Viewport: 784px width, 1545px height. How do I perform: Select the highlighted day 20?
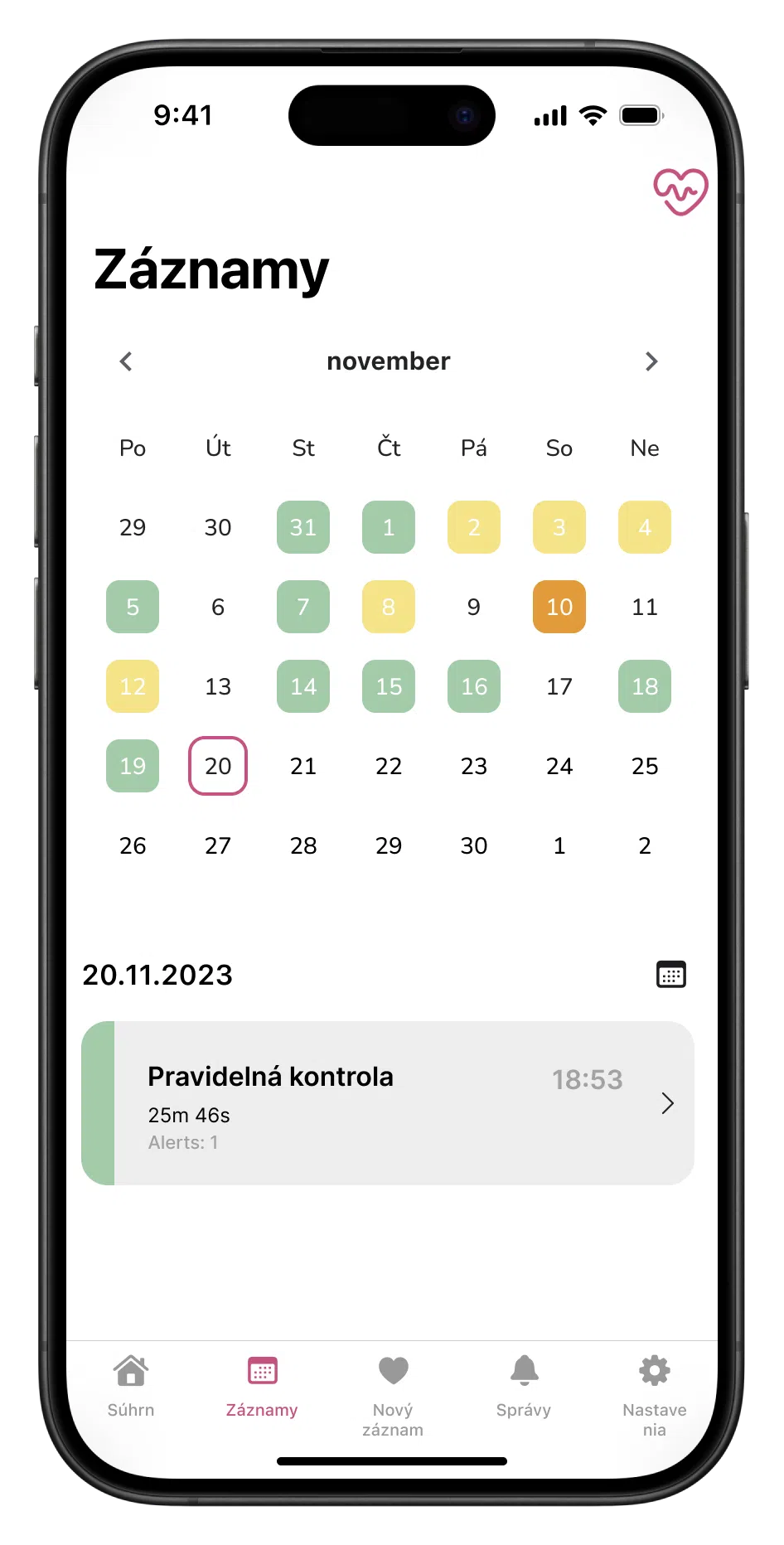[218, 766]
